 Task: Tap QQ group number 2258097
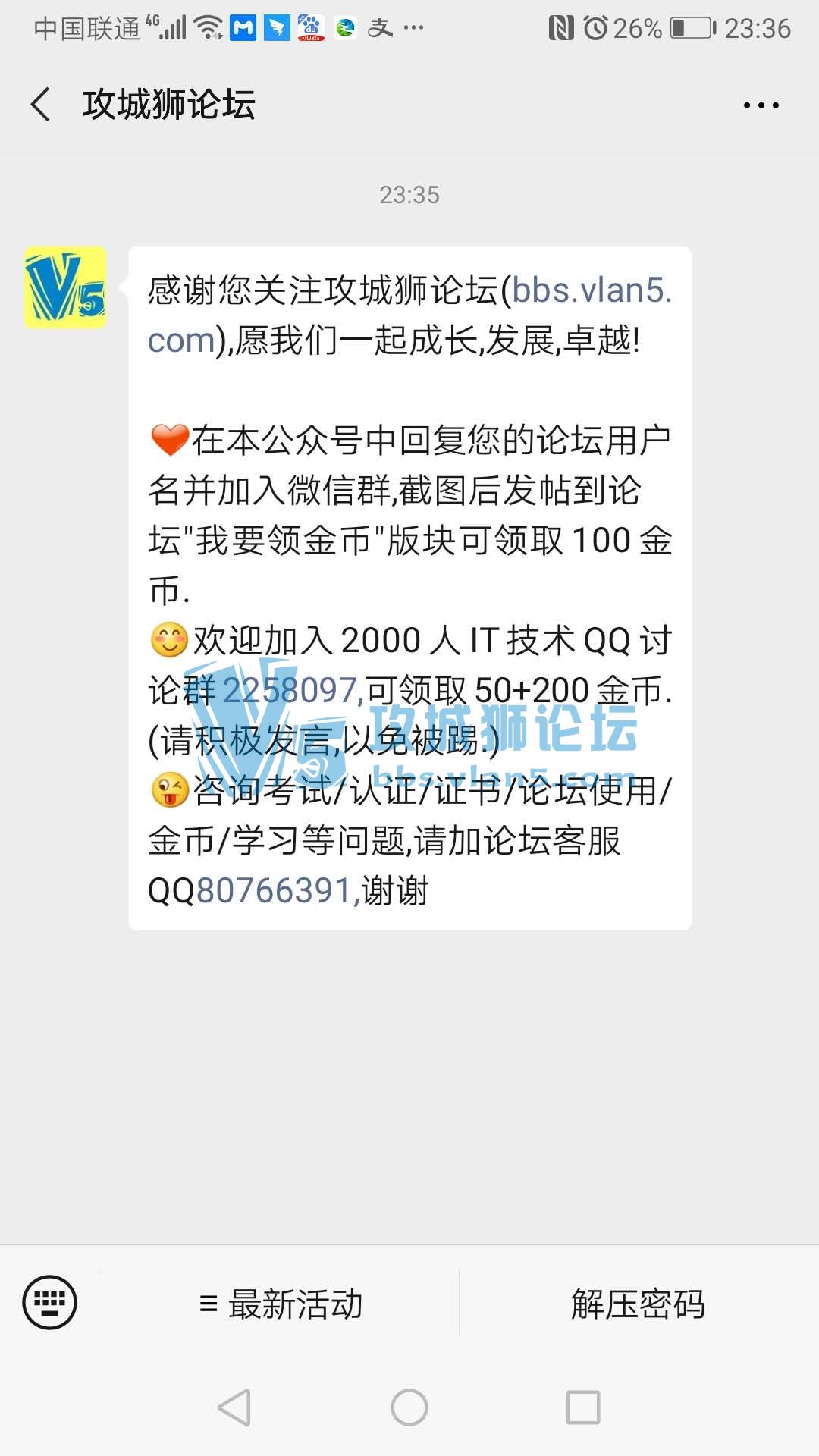click(290, 691)
